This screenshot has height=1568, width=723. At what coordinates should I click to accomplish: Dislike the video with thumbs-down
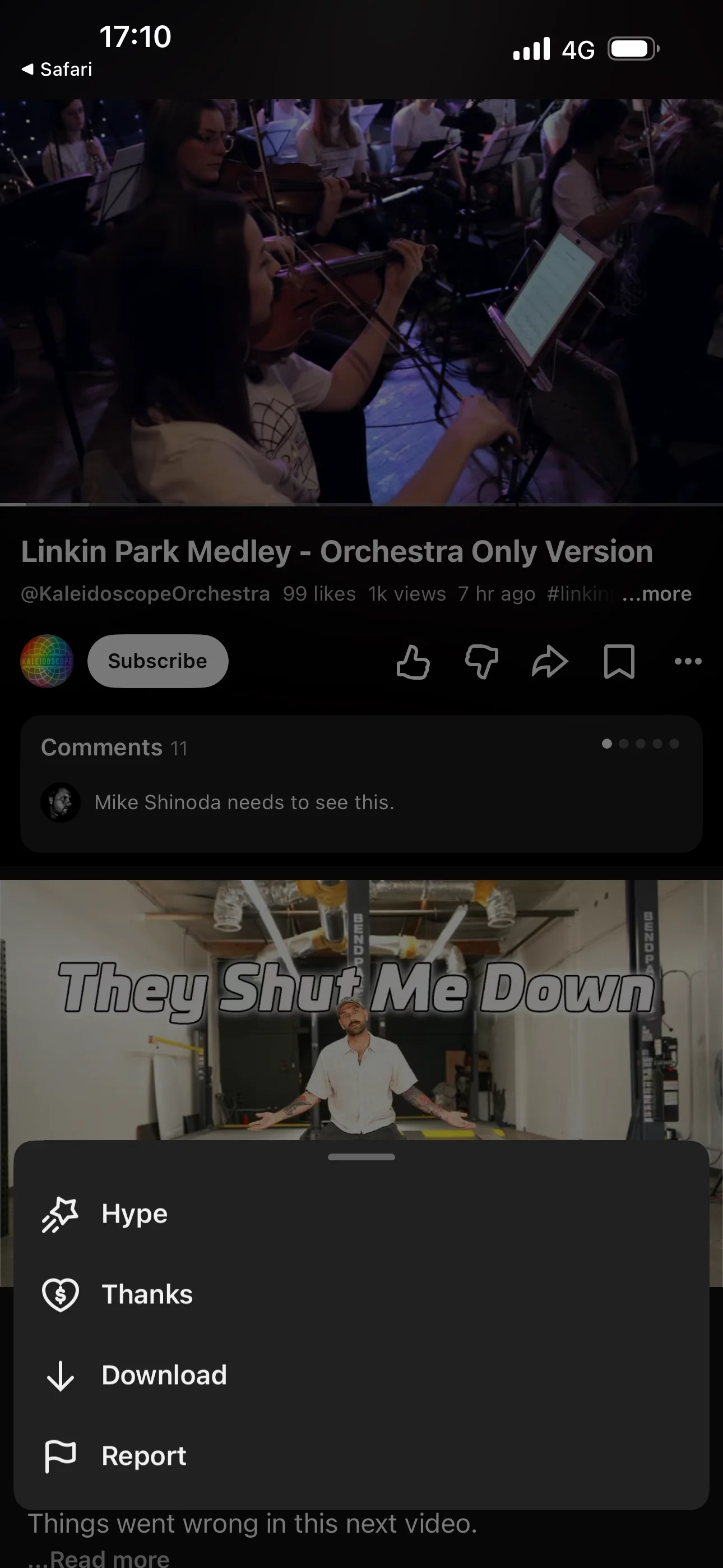coord(481,661)
